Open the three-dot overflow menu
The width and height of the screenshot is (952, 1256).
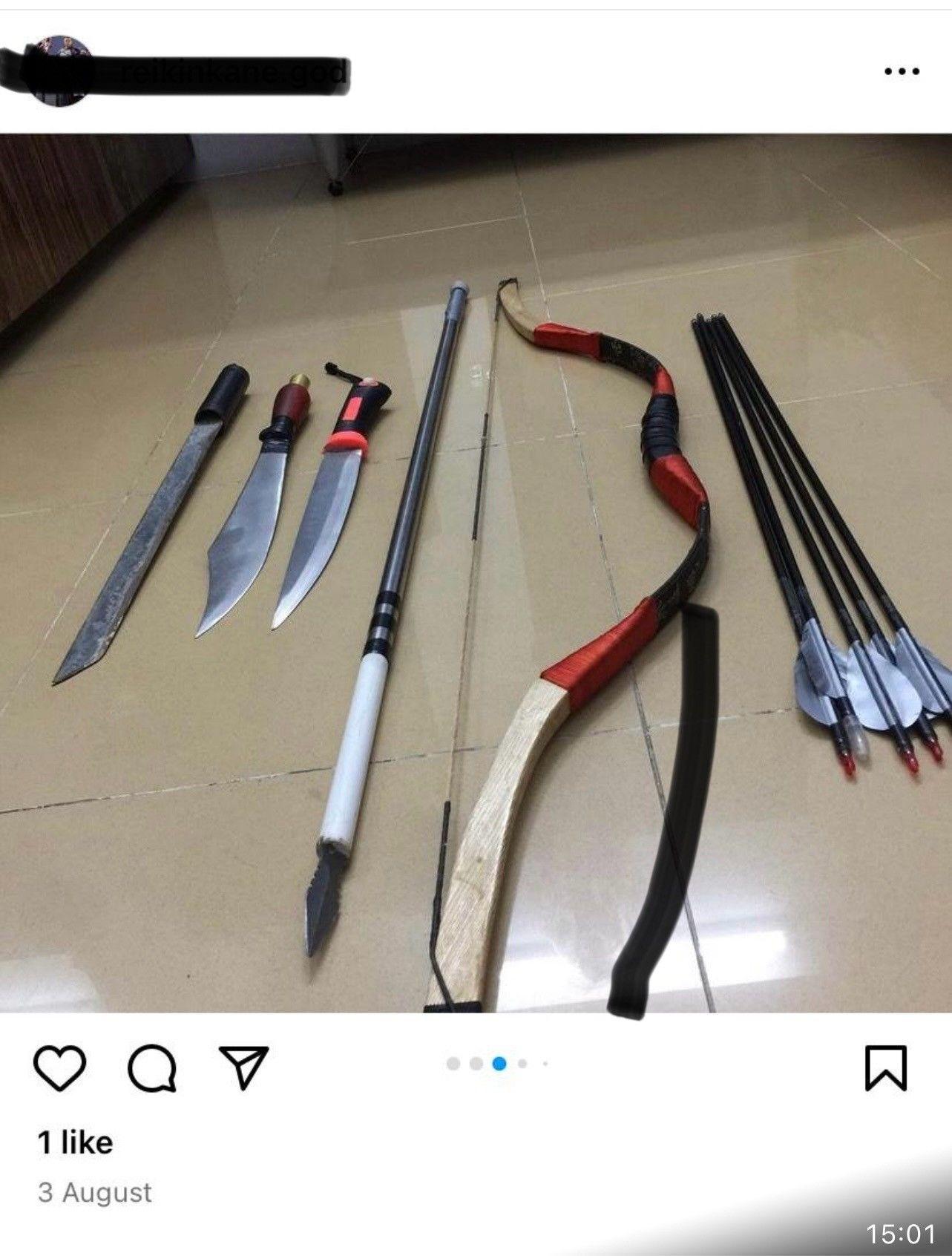tap(902, 72)
